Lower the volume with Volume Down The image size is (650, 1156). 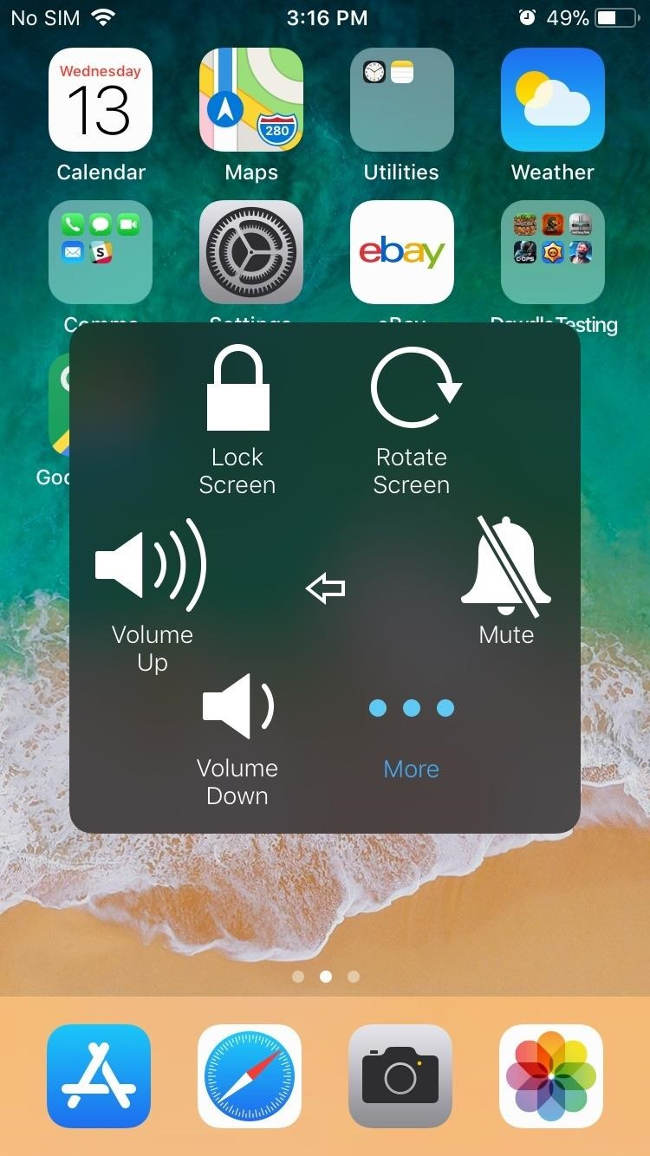[237, 738]
